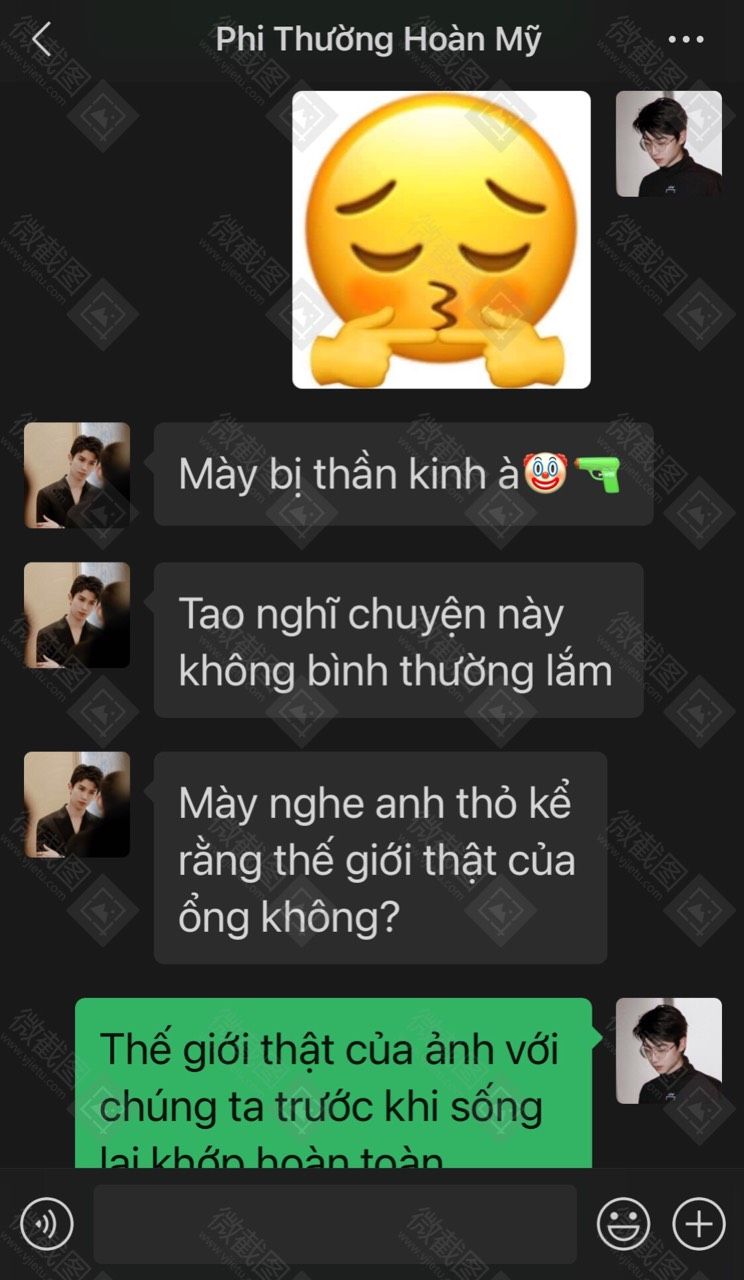Switch to voice message input
The image size is (744, 1280).
[x=47, y=1223]
